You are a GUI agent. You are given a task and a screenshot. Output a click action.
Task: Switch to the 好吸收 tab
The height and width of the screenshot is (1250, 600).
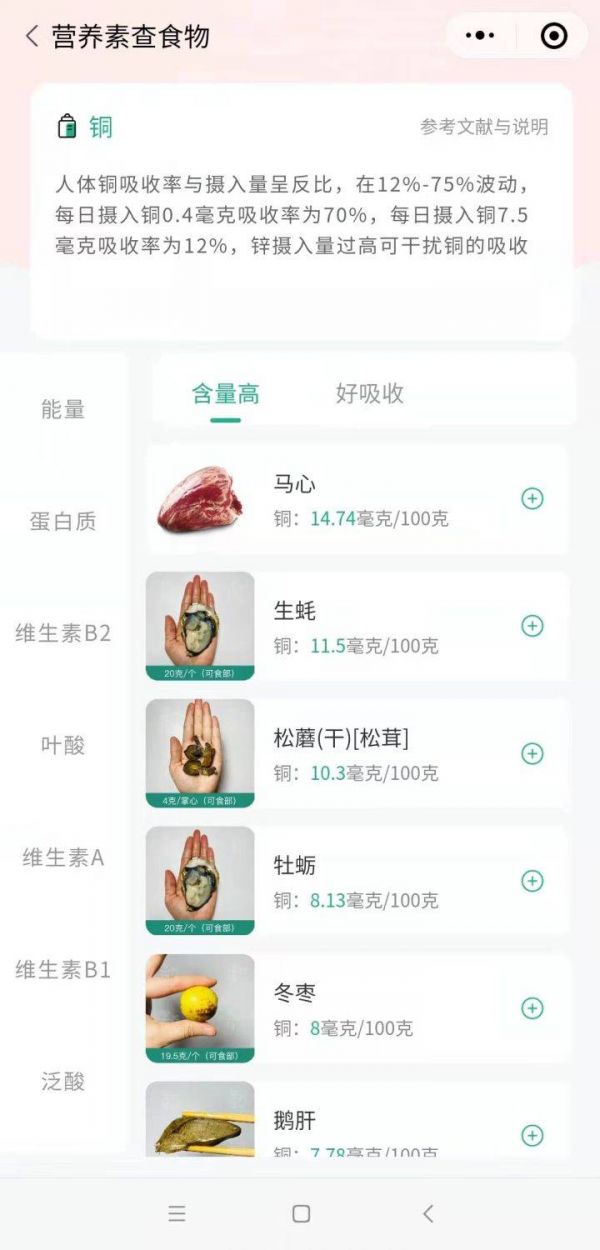[x=370, y=393]
